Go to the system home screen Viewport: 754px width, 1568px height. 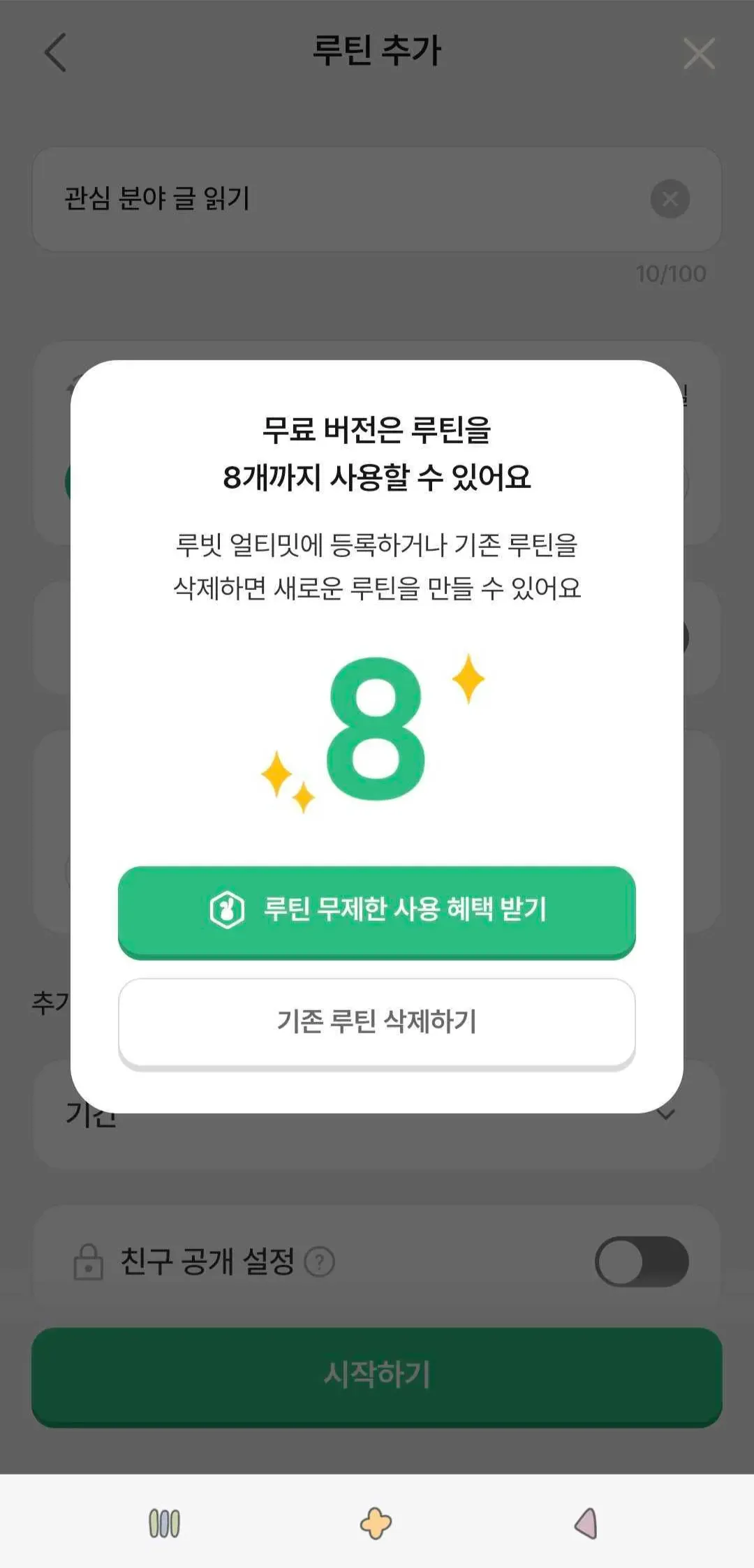click(x=376, y=1523)
